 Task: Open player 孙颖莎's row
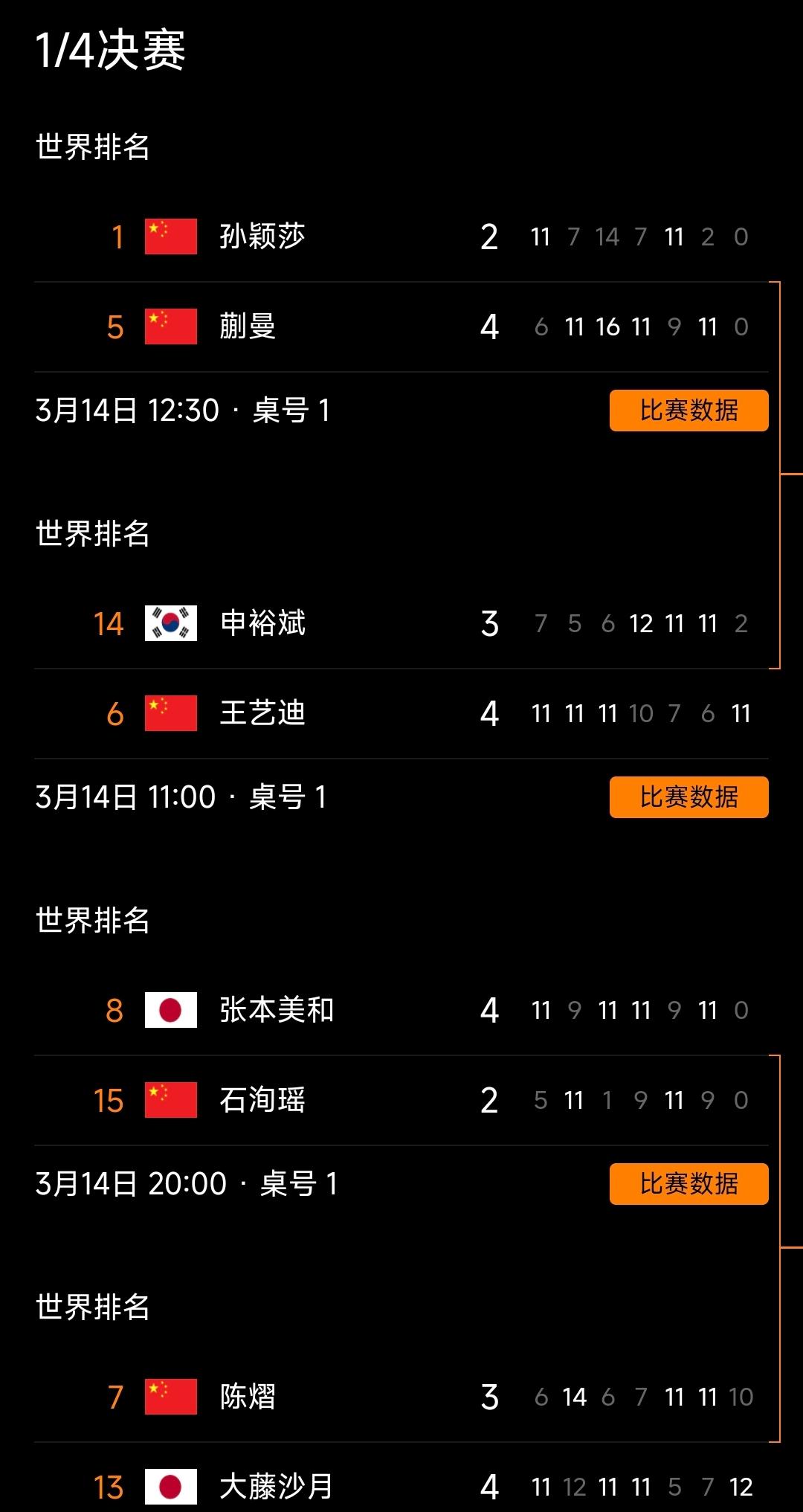click(401, 237)
